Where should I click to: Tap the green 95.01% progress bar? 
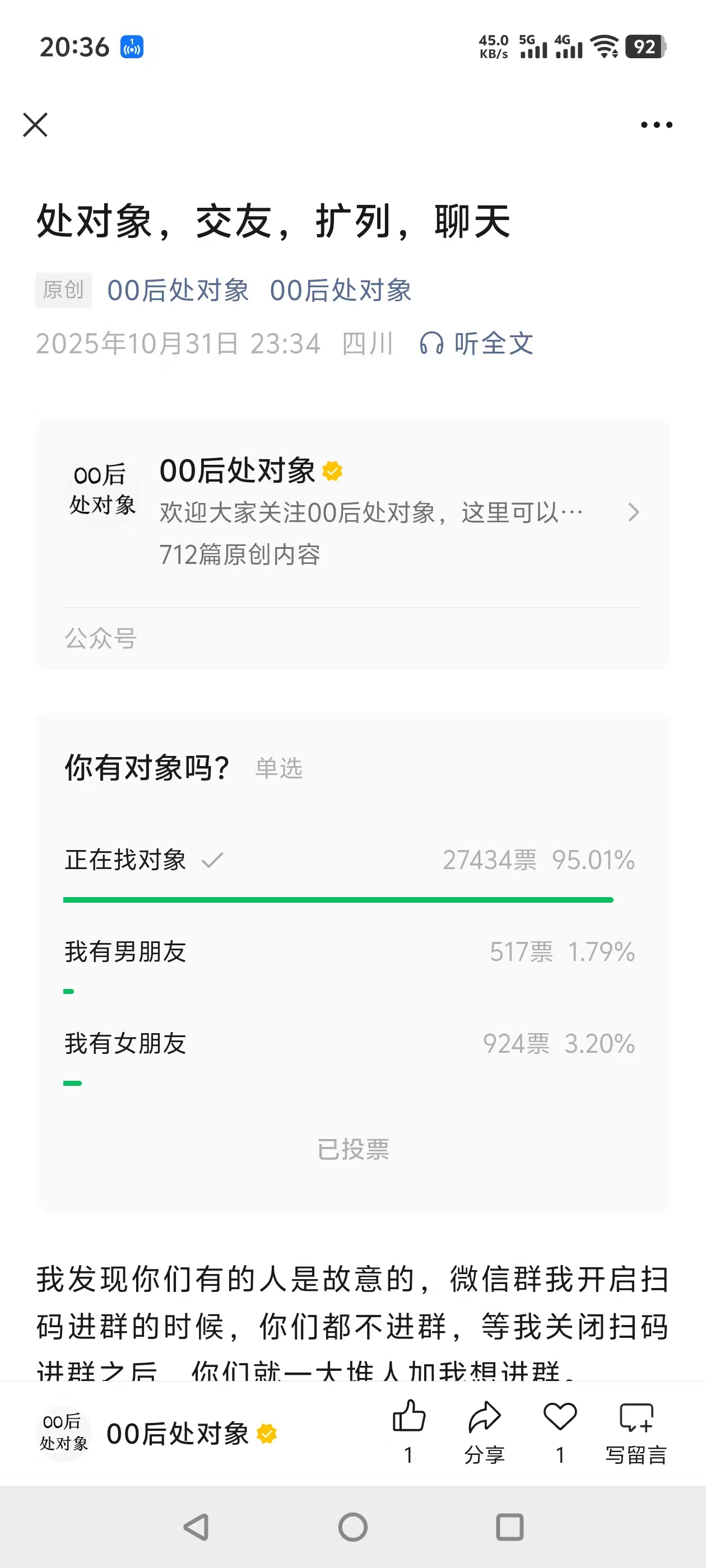(x=338, y=898)
